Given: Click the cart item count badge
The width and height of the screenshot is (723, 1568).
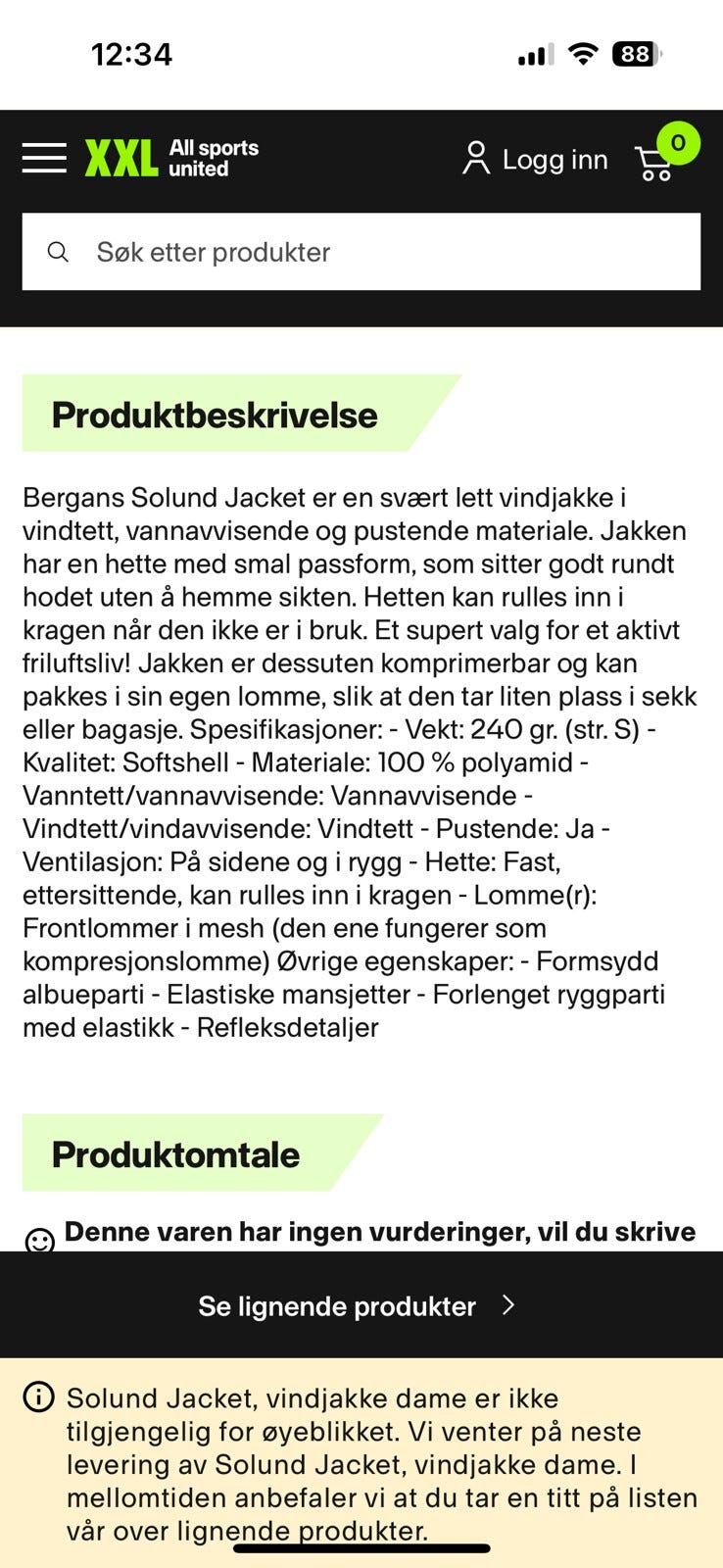Looking at the screenshot, I should tap(678, 143).
